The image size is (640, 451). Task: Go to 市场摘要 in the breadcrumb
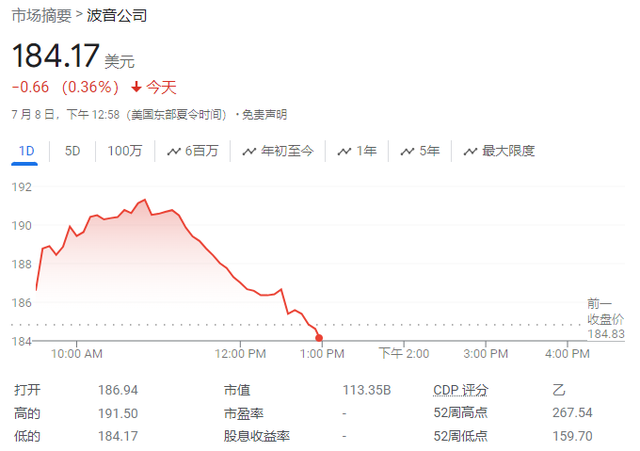tap(41, 17)
